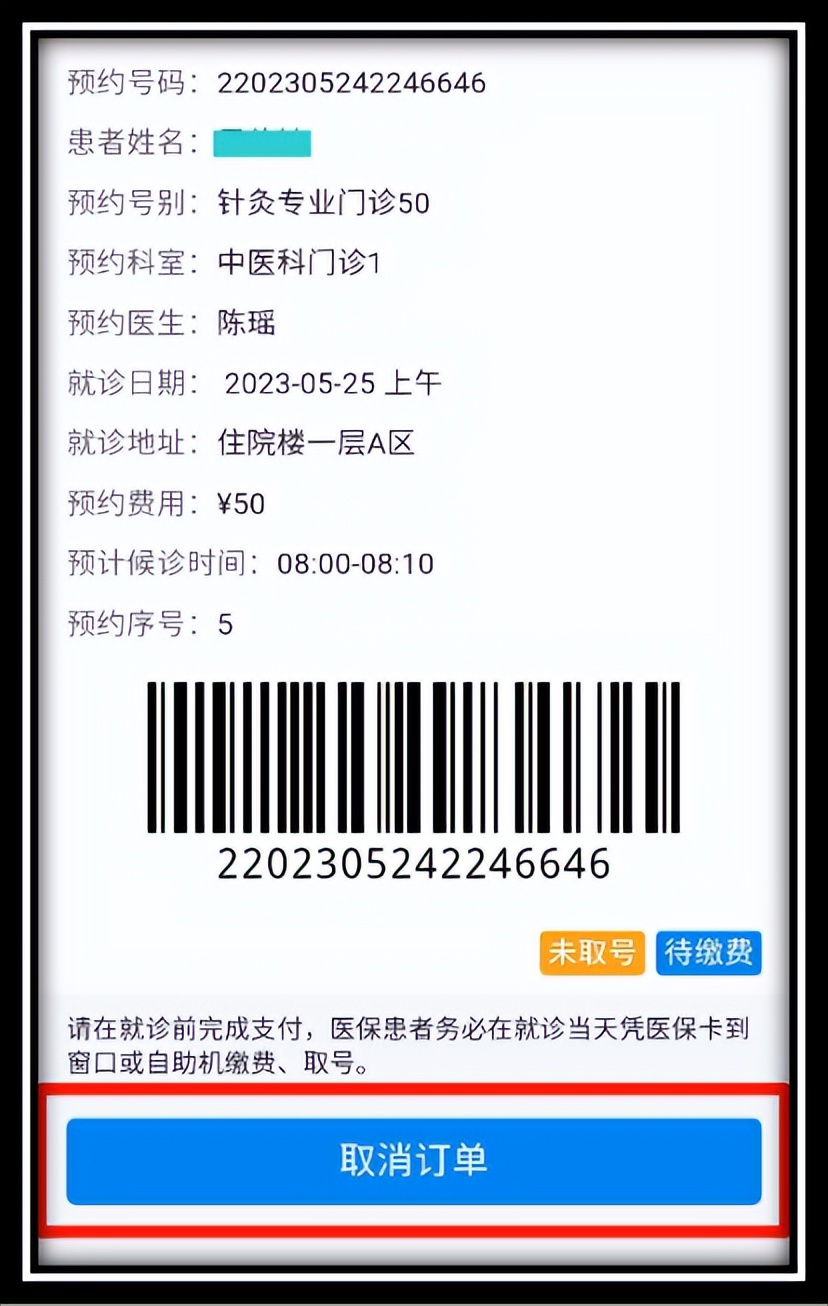Select the masked patient name next to 患者姓名
The height and width of the screenshot is (1306, 828).
pyautogui.click(x=262, y=143)
